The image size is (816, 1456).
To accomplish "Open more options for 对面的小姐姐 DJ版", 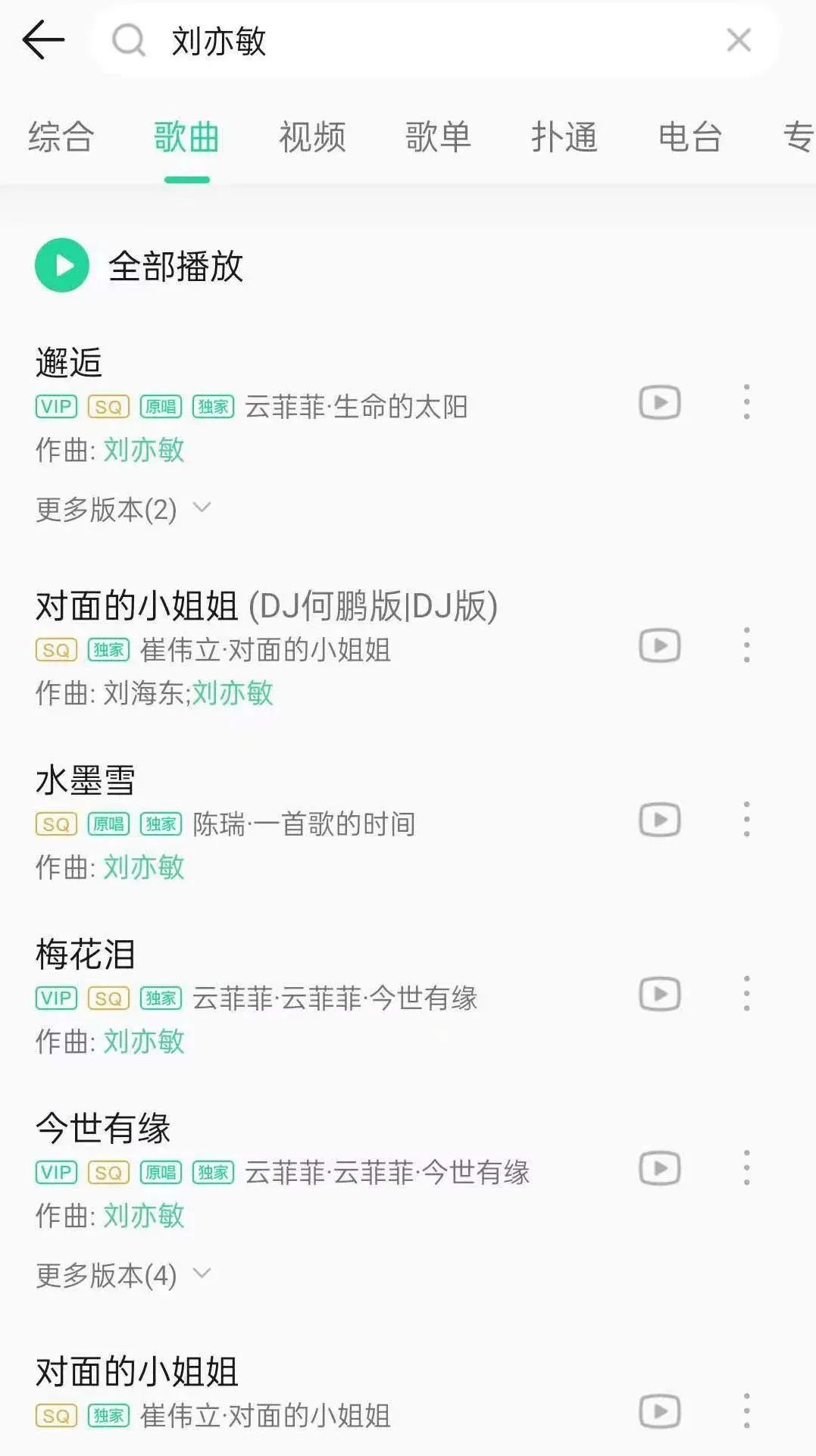I will (x=746, y=645).
